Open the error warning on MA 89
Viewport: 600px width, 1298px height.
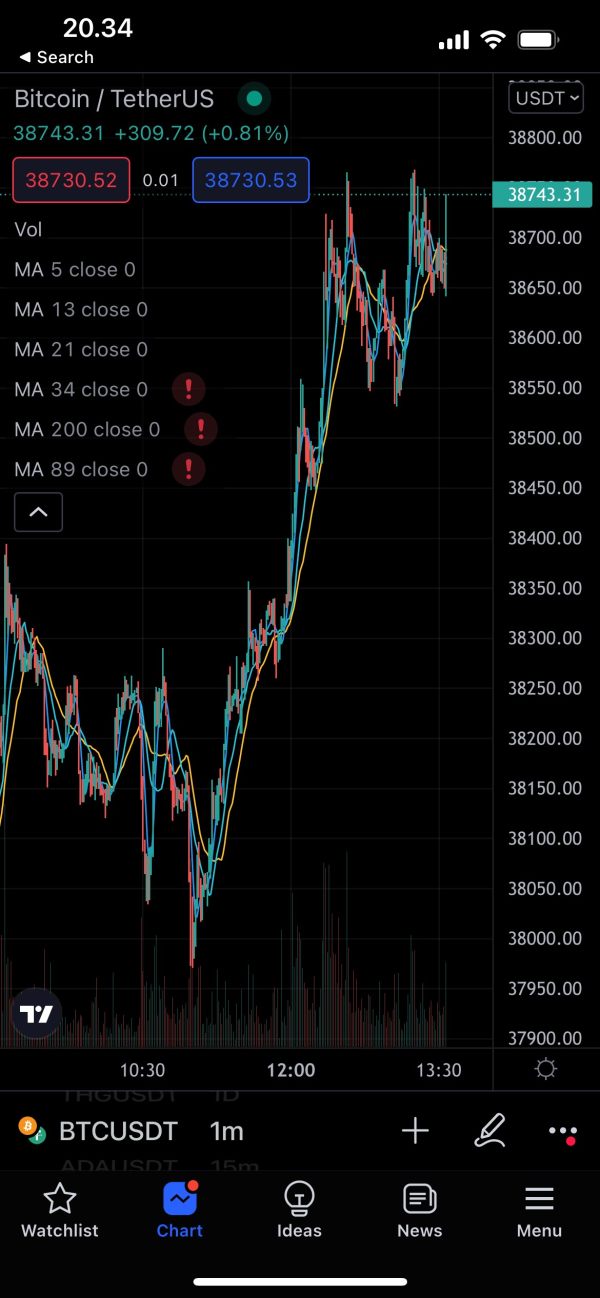point(188,469)
